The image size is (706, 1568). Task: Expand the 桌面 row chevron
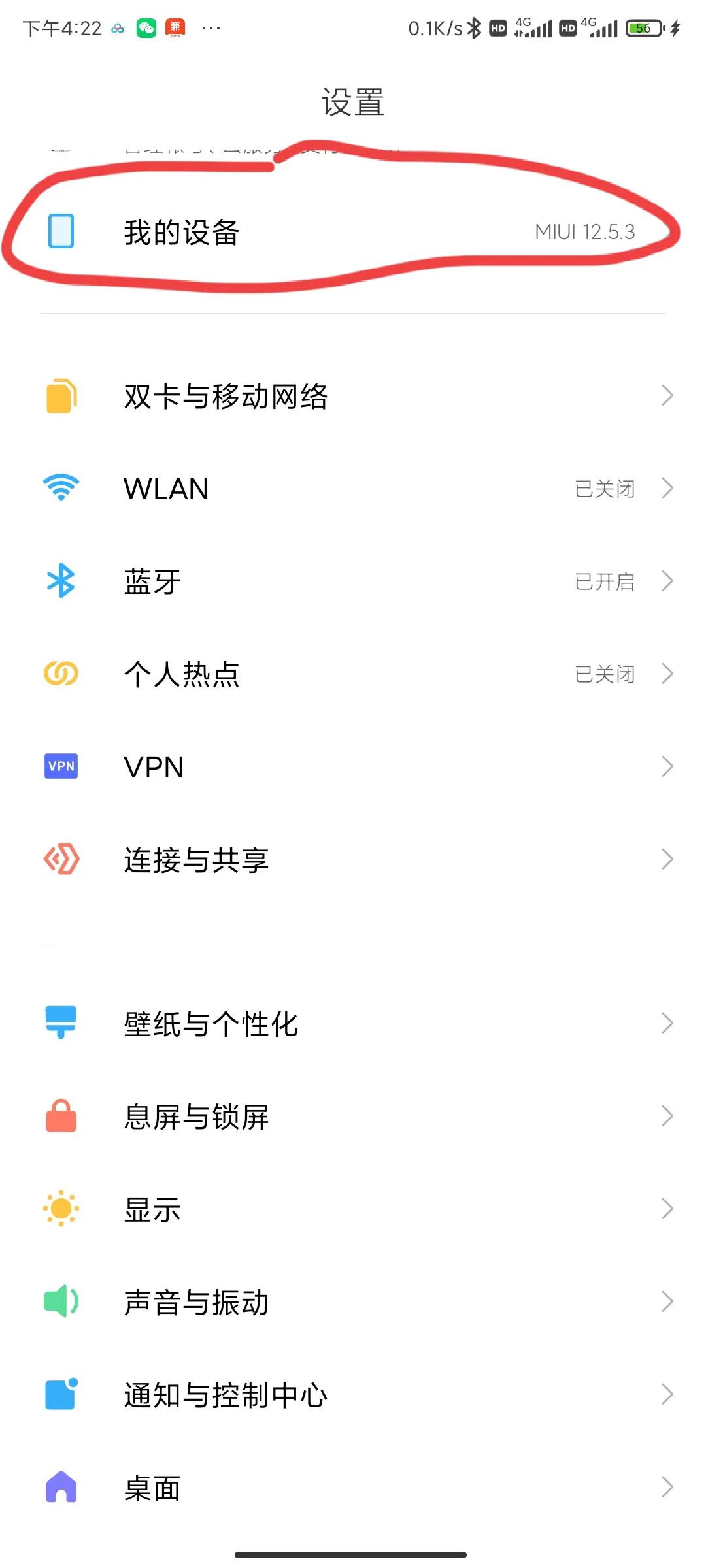point(667,1488)
